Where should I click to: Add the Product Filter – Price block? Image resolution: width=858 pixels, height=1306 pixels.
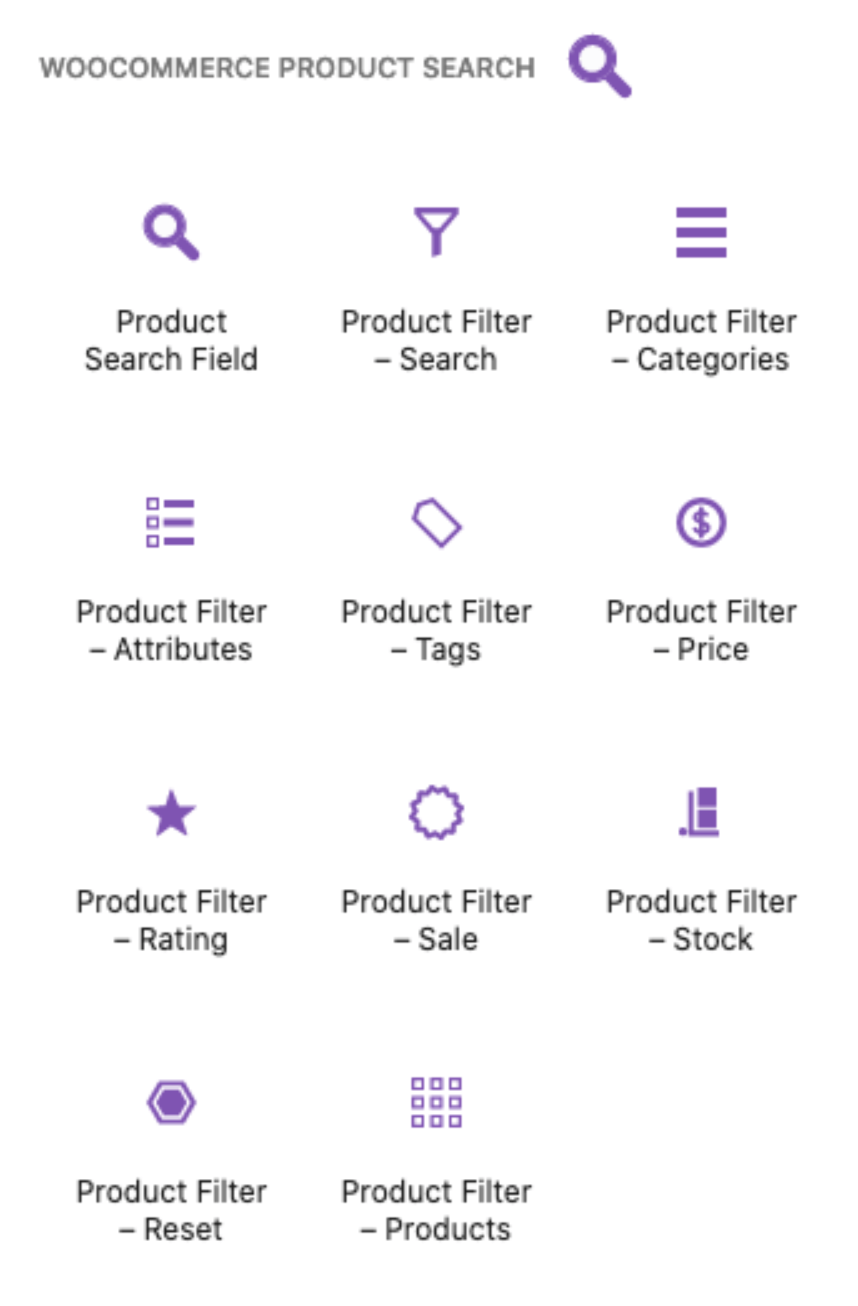click(x=701, y=576)
